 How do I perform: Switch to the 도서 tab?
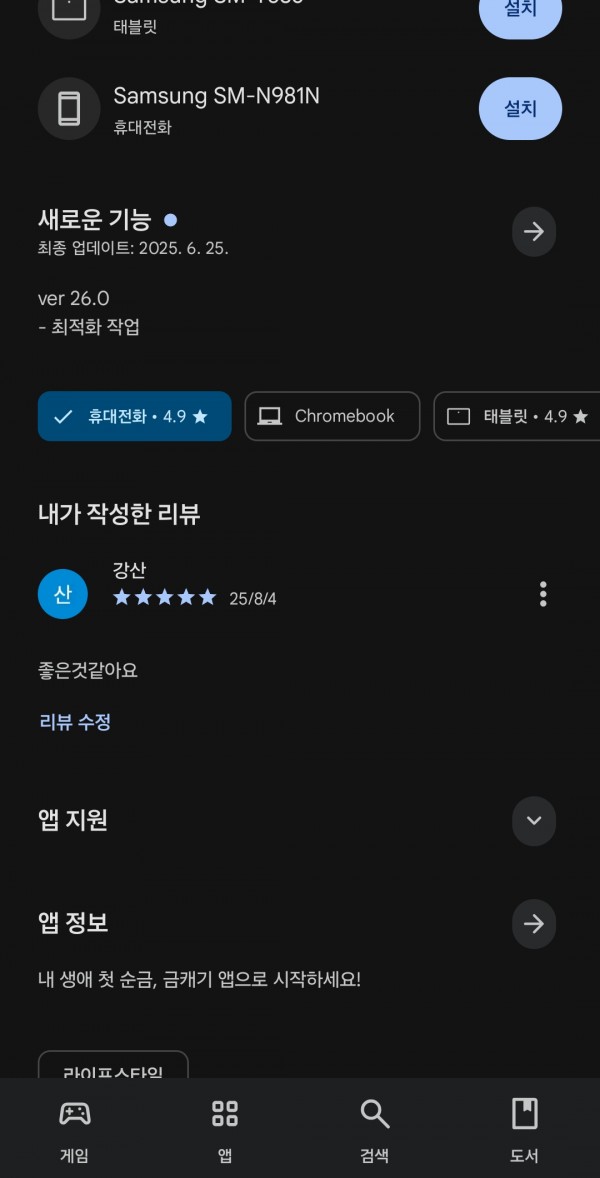[x=524, y=1129]
